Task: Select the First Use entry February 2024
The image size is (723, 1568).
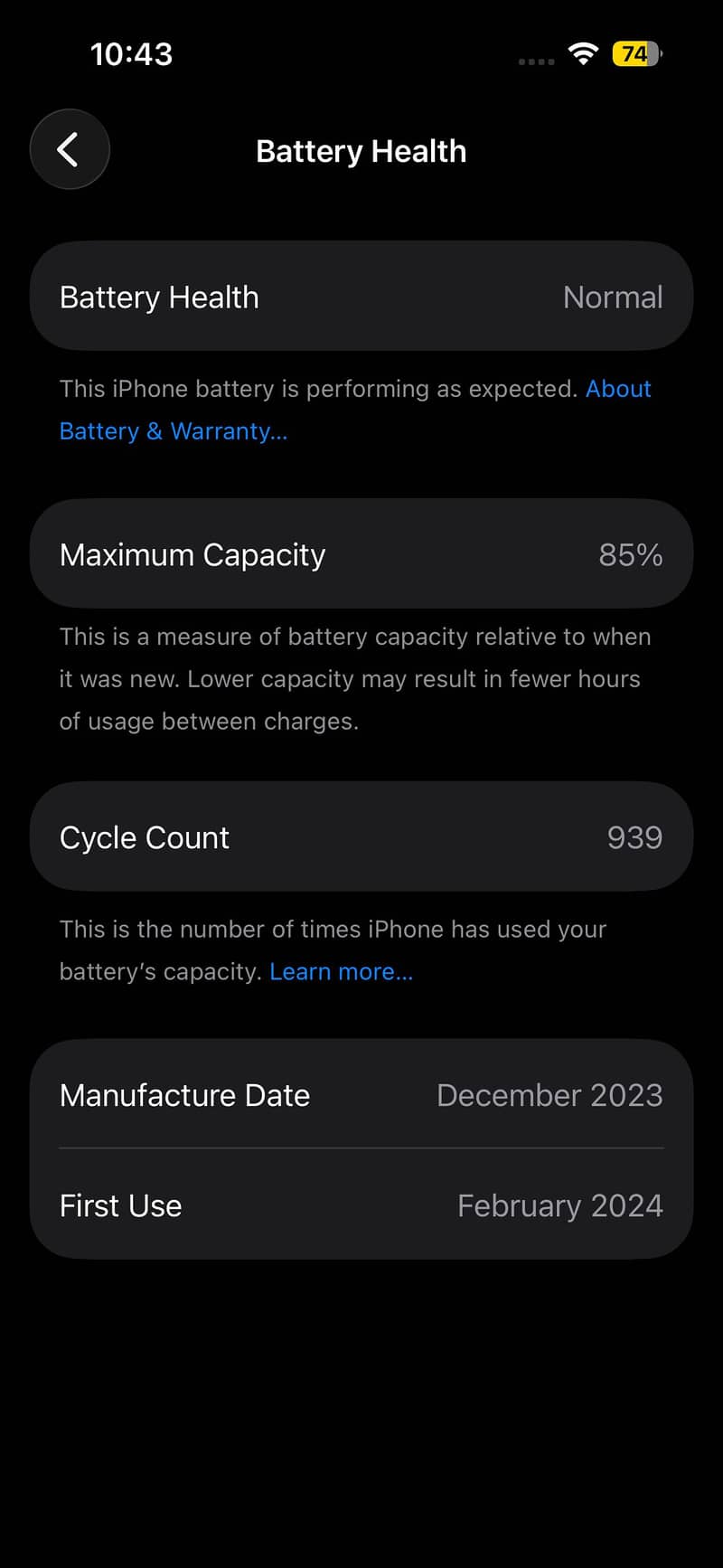Action: pos(560,1205)
